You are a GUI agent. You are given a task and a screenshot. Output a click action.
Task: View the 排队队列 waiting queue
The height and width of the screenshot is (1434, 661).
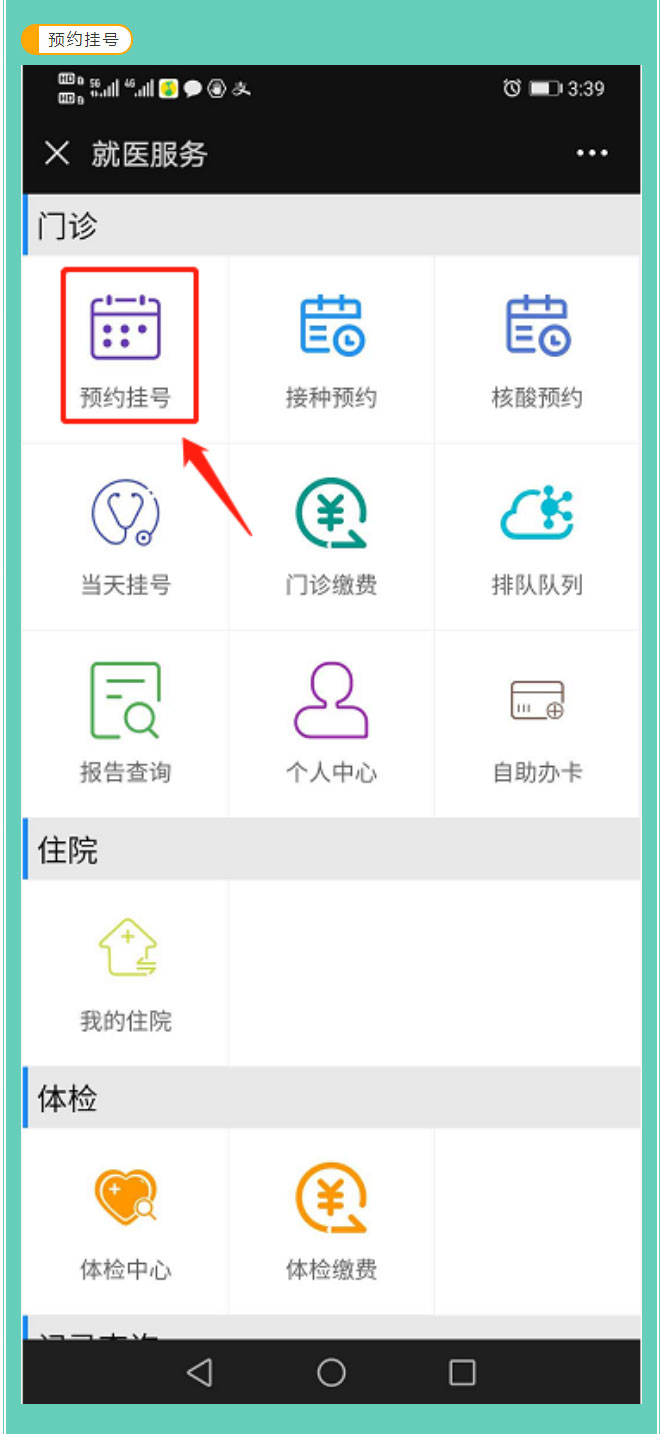pos(537,535)
